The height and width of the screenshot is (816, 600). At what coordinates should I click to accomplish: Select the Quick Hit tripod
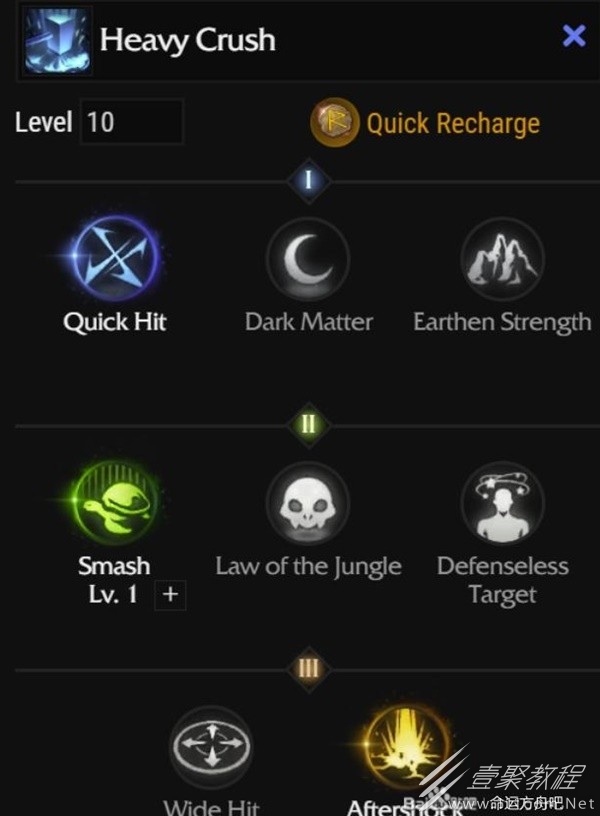(x=114, y=259)
